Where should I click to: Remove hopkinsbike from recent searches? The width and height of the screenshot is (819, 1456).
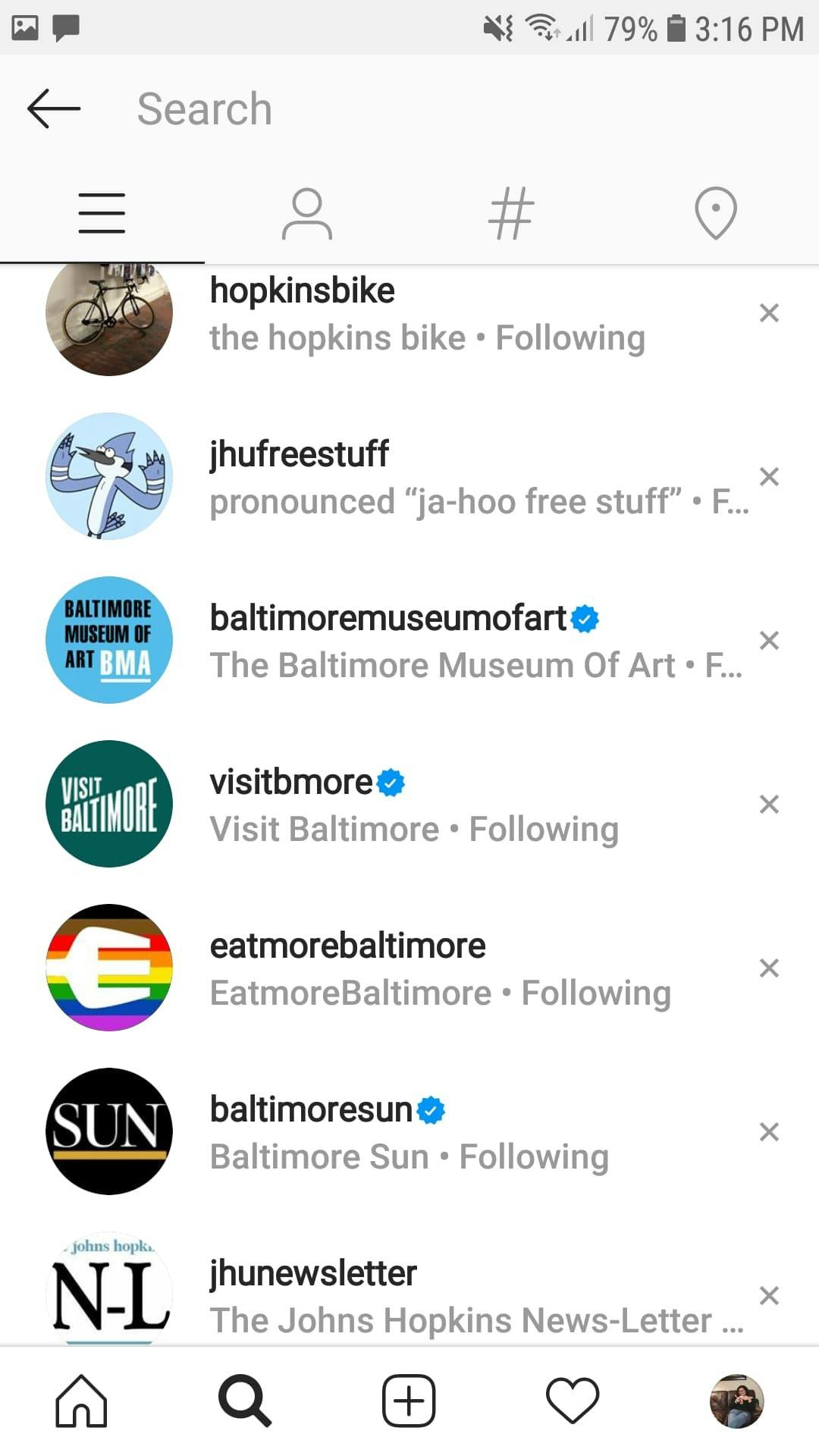click(769, 312)
